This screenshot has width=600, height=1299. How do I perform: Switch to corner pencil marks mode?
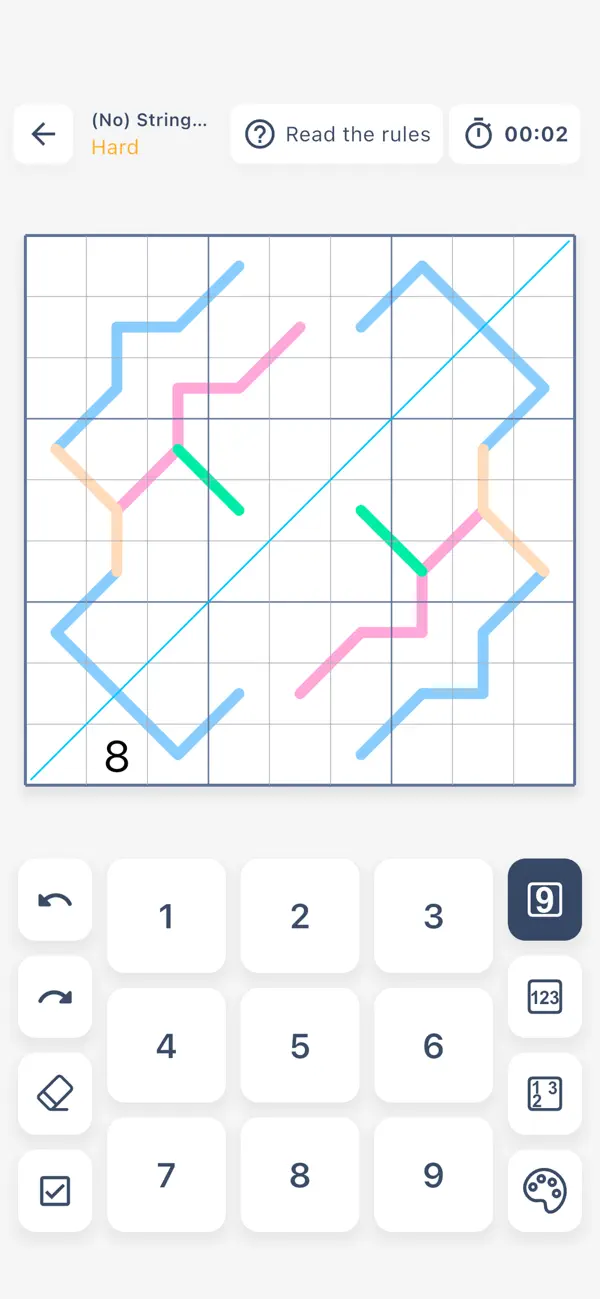[x=545, y=1093]
